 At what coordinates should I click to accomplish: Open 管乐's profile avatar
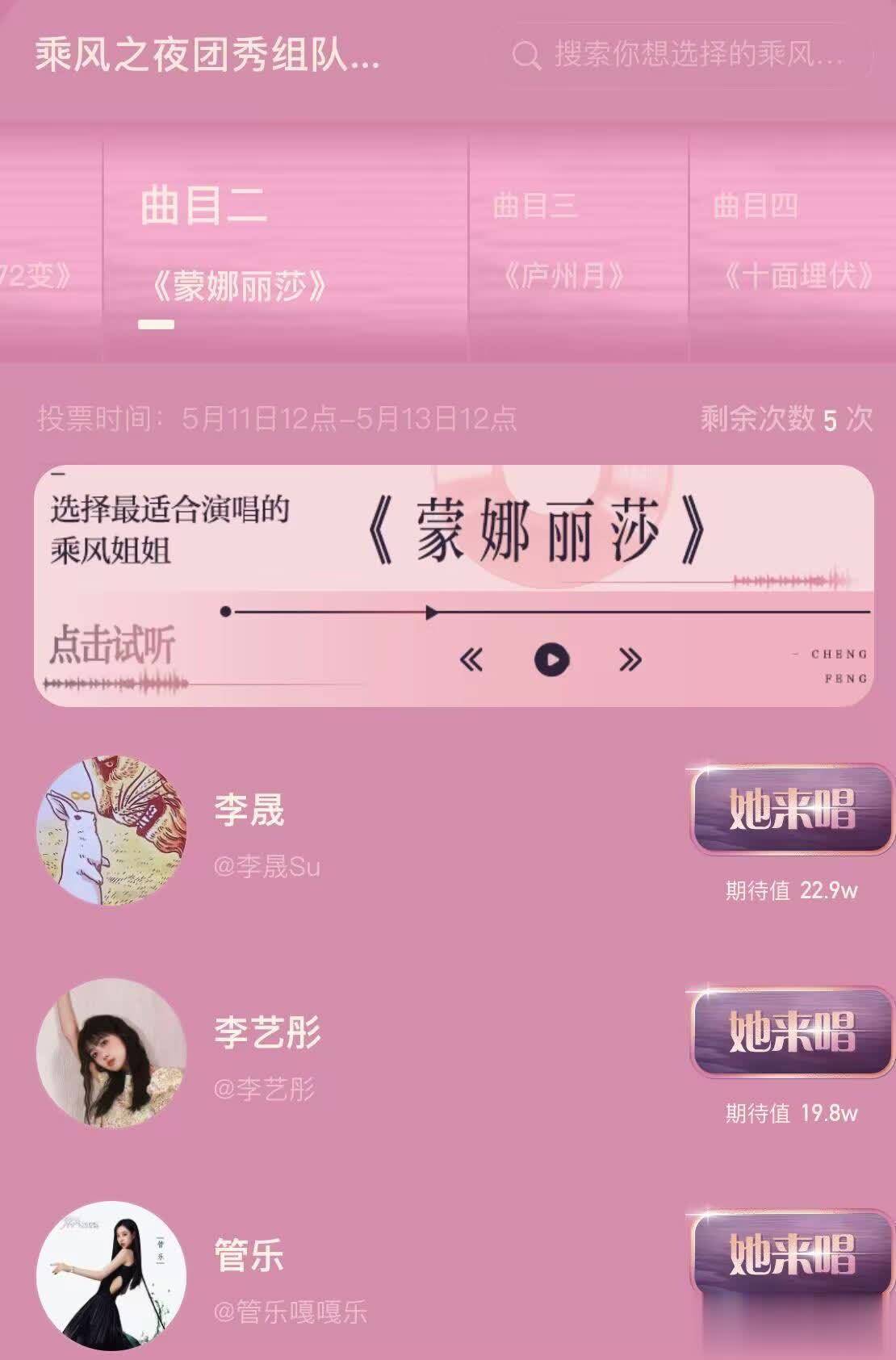112,1275
